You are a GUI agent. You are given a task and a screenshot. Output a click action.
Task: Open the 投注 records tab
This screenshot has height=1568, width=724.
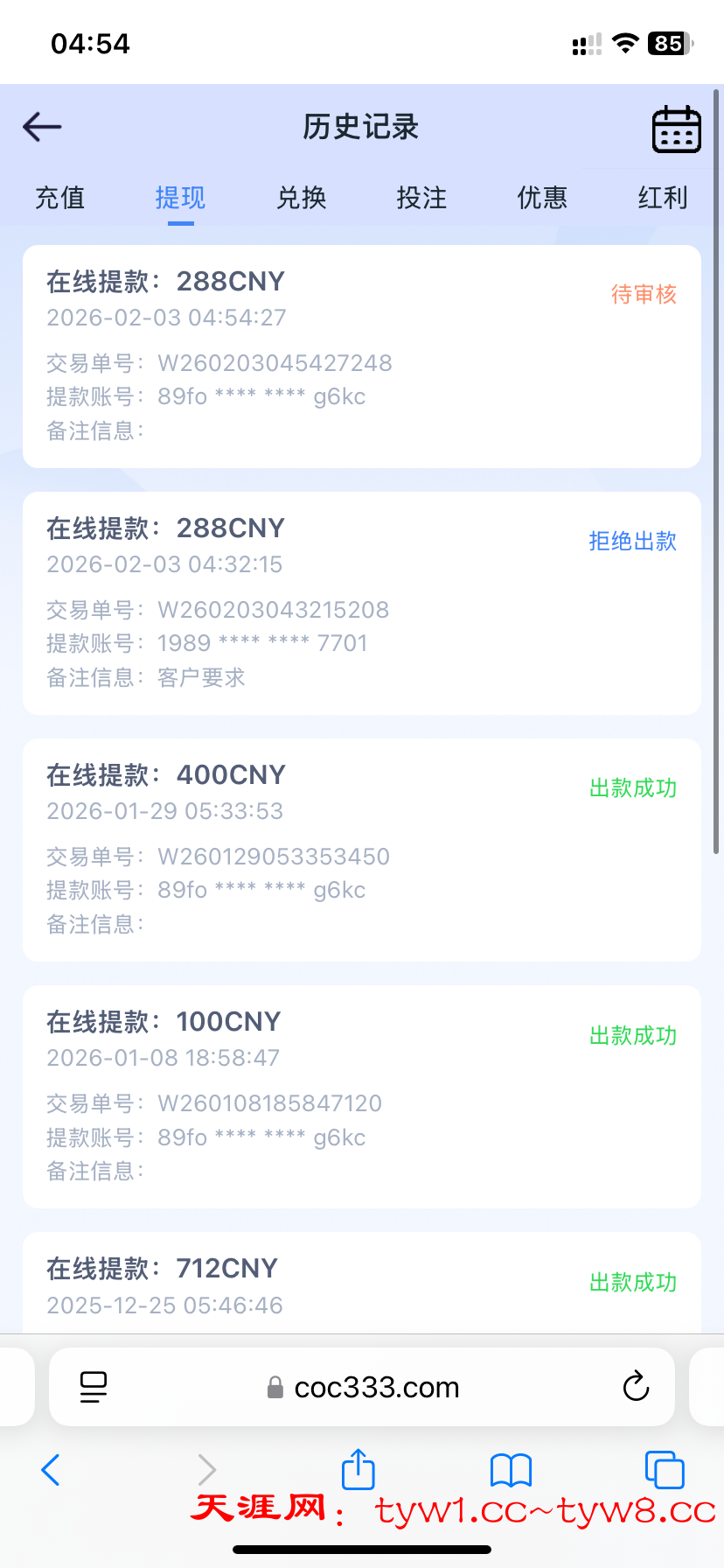421,199
